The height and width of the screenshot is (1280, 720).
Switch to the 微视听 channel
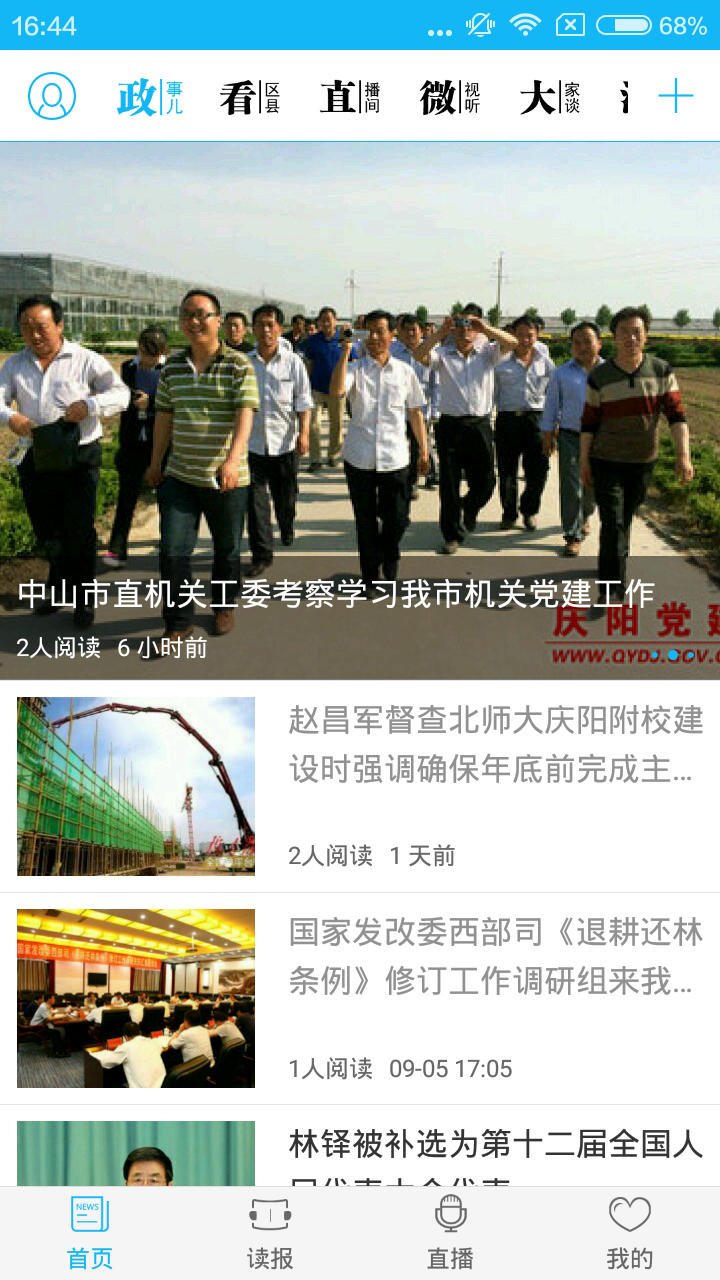pyautogui.click(x=452, y=95)
